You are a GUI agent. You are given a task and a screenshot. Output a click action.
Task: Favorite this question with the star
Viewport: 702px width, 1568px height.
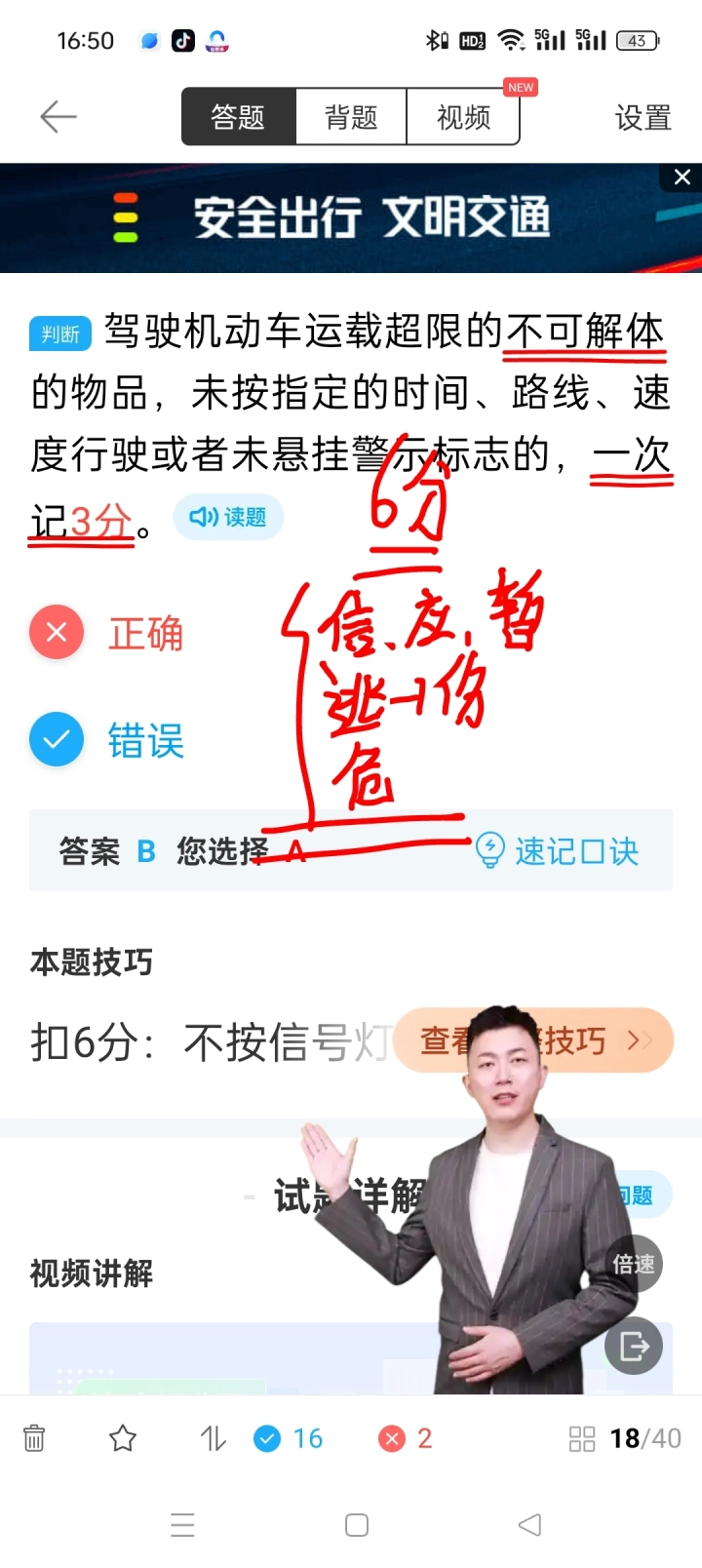123,1438
